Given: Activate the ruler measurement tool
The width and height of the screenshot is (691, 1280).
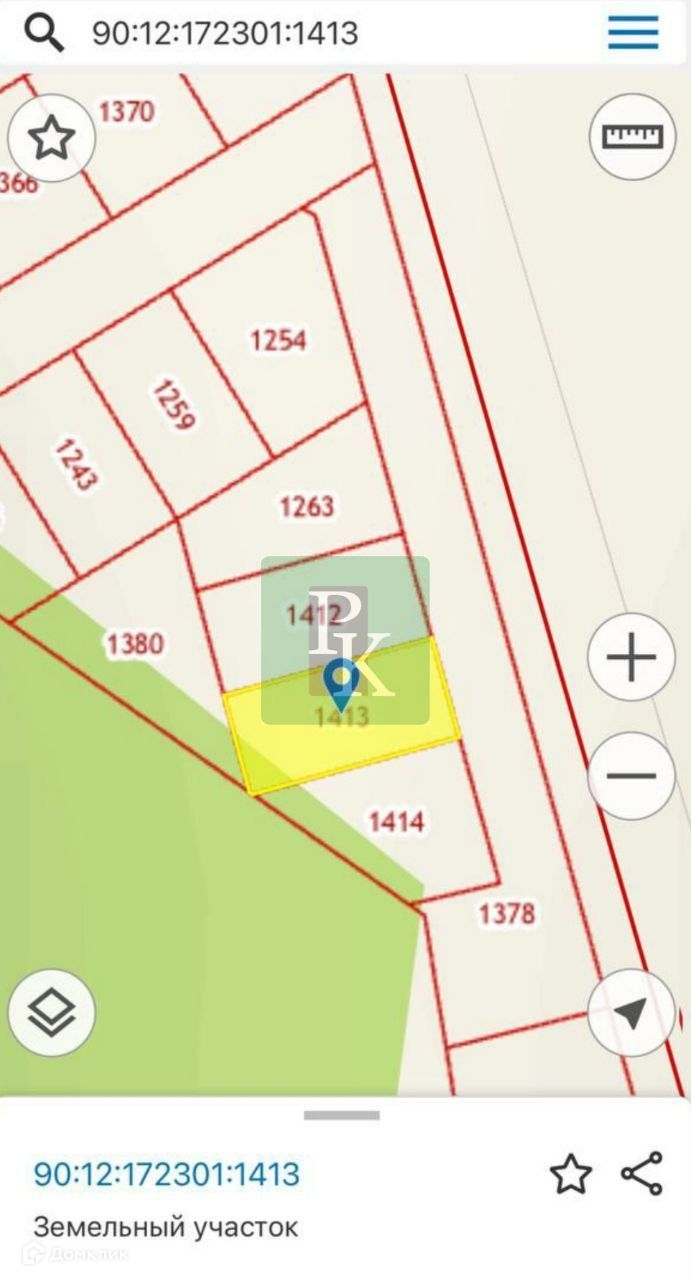Looking at the screenshot, I should point(632,137).
